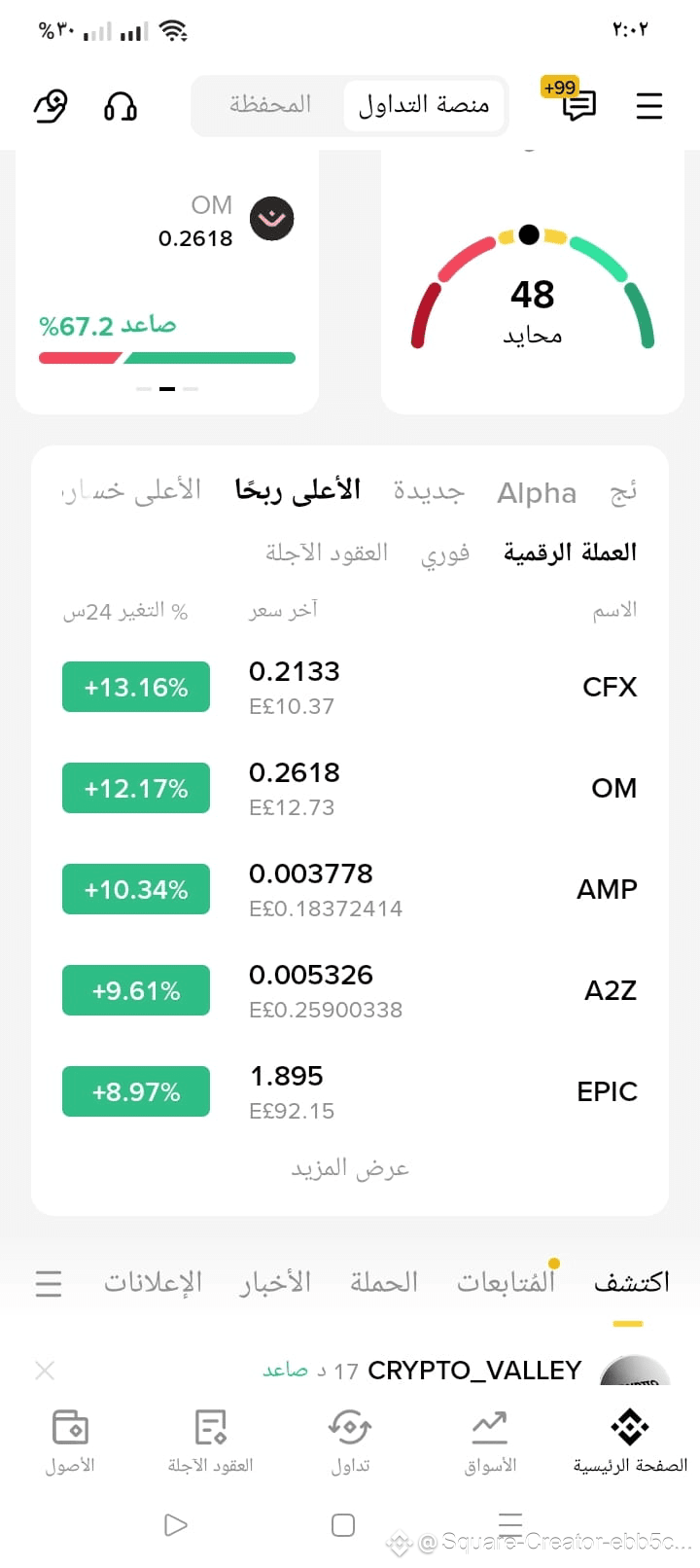Select the فوري spot filter

(445, 553)
